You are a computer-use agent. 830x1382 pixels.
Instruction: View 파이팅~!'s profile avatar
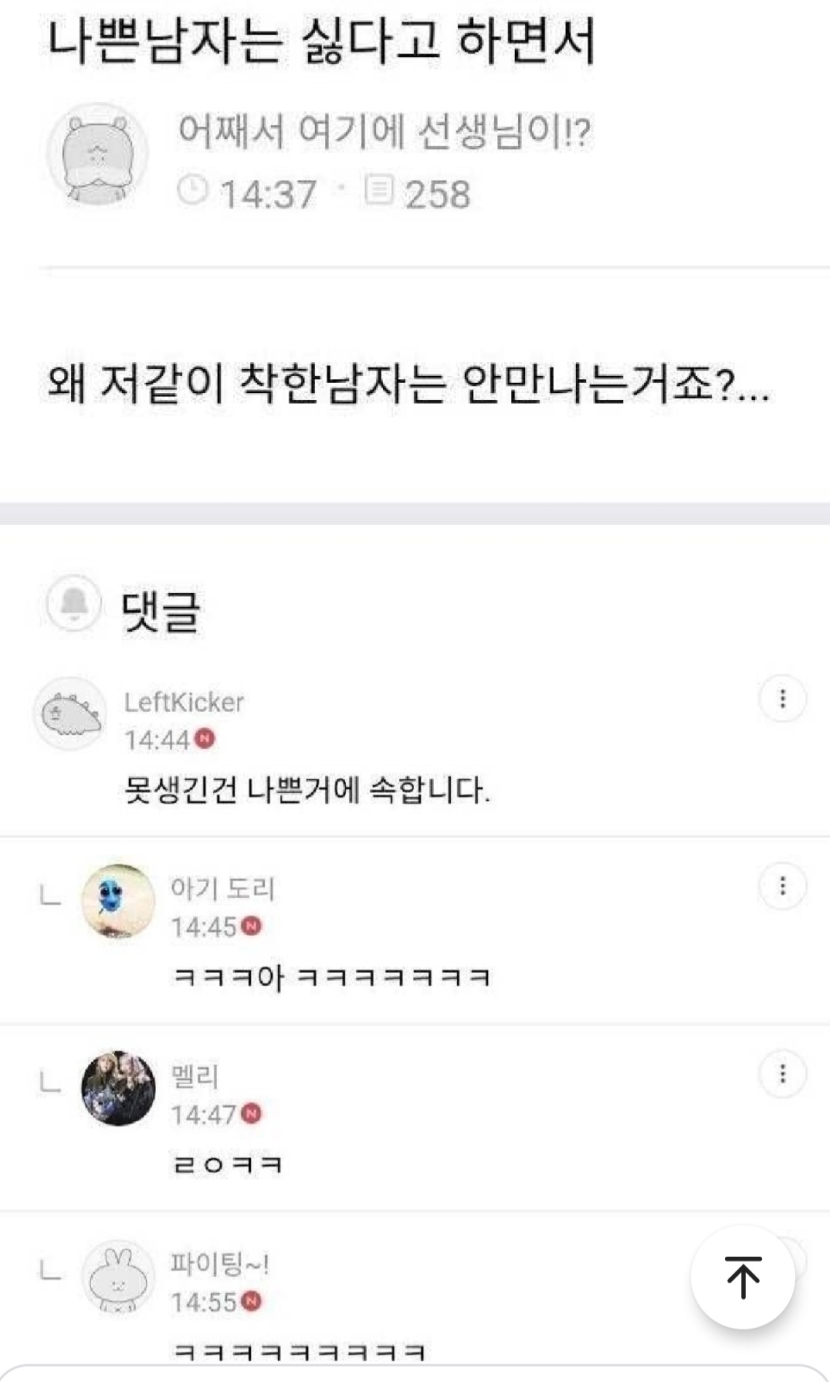pyautogui.click(x=118, y=1276)
